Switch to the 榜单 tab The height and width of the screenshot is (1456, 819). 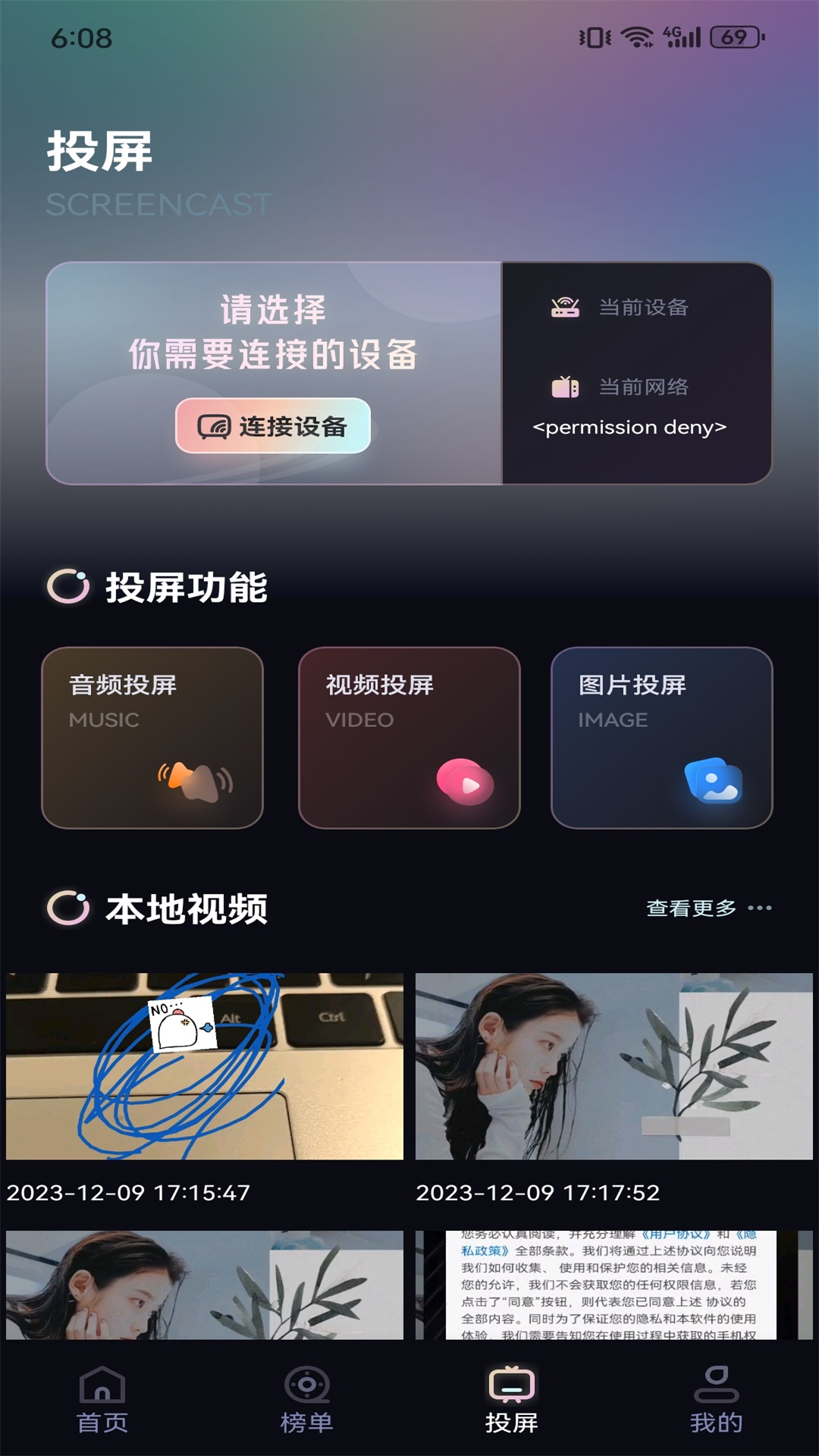tap(307, 1400)
